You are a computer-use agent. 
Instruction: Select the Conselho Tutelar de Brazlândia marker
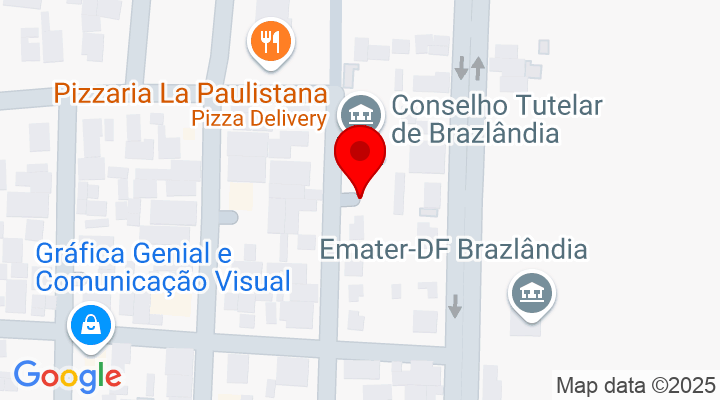pyautogui.click(x=360, y=110)
